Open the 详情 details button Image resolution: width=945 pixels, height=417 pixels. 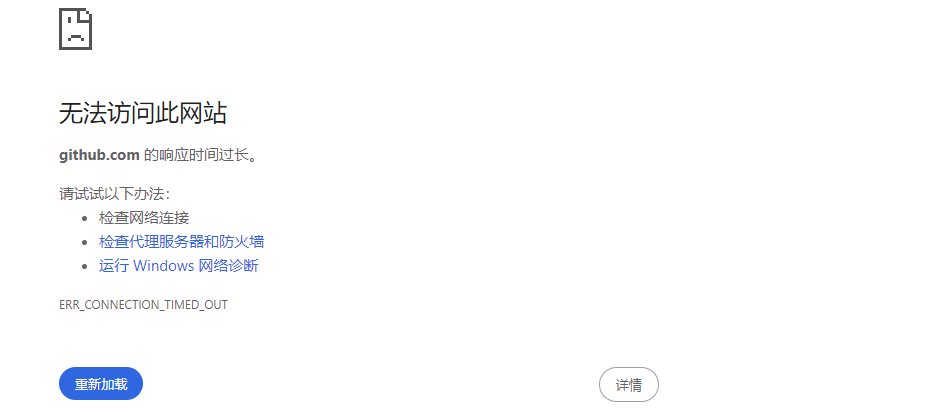click(x=628, y=385)
